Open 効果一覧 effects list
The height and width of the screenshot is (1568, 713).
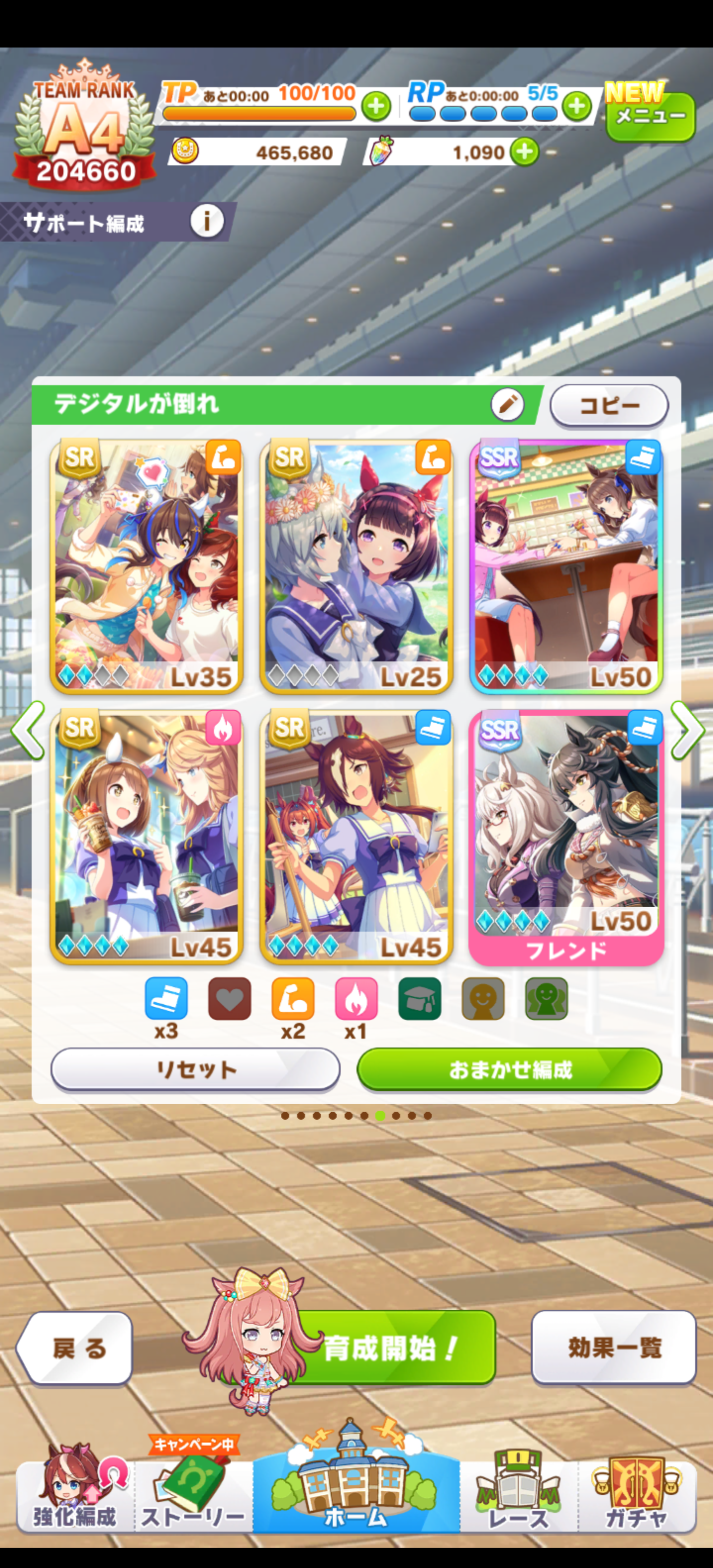click(x=614, y=1347)
